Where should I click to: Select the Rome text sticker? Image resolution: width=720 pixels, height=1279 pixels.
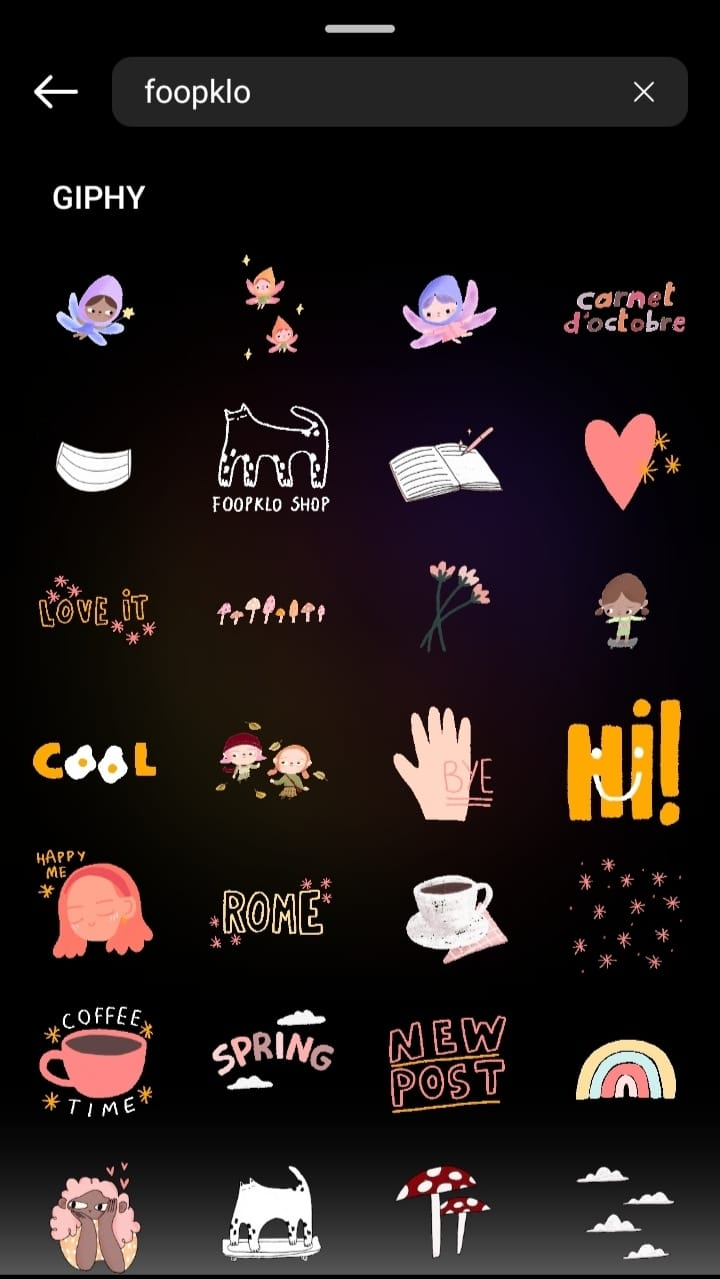click(271, 912)
